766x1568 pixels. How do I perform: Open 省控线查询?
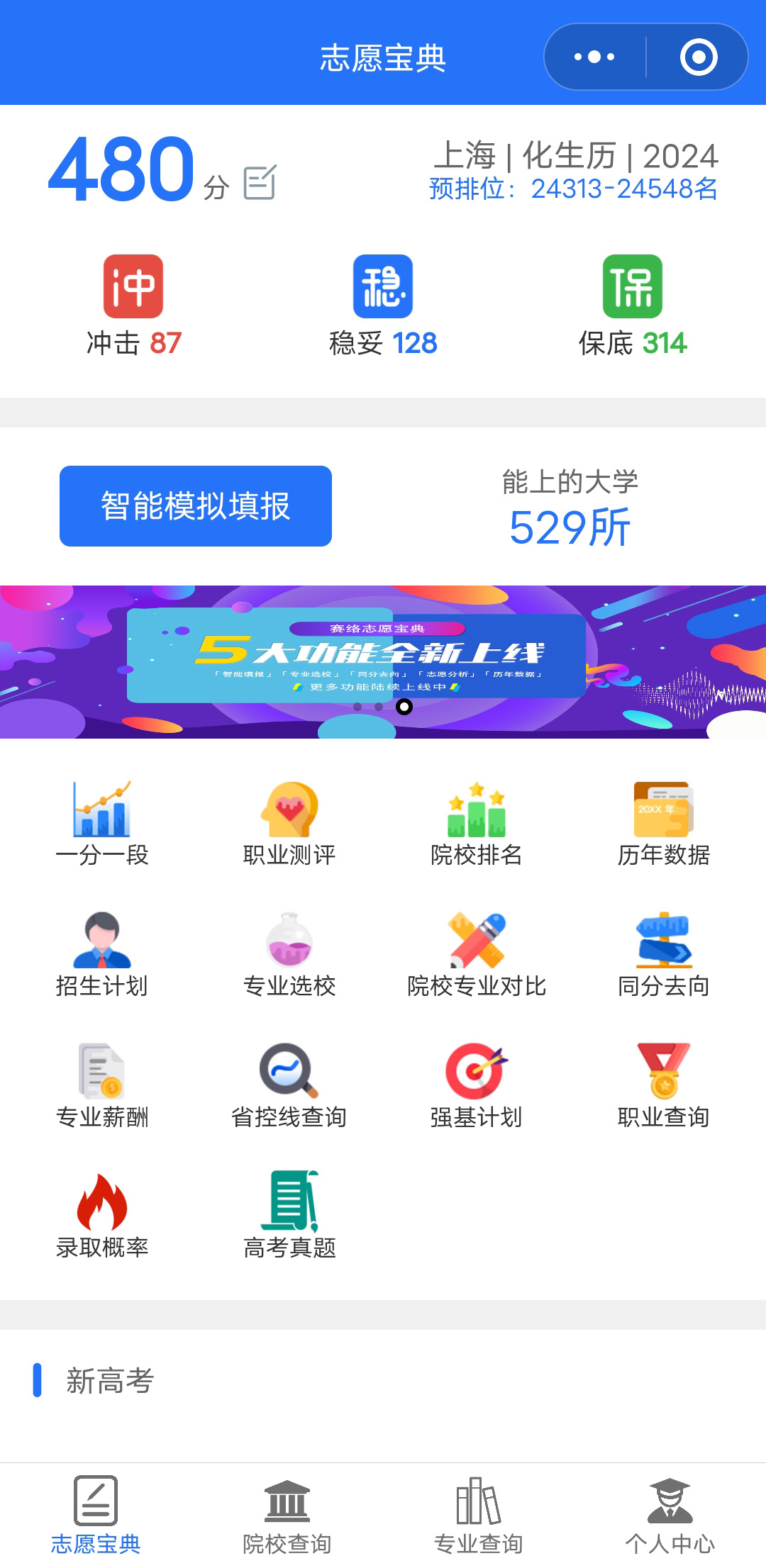pos(289,1086)
